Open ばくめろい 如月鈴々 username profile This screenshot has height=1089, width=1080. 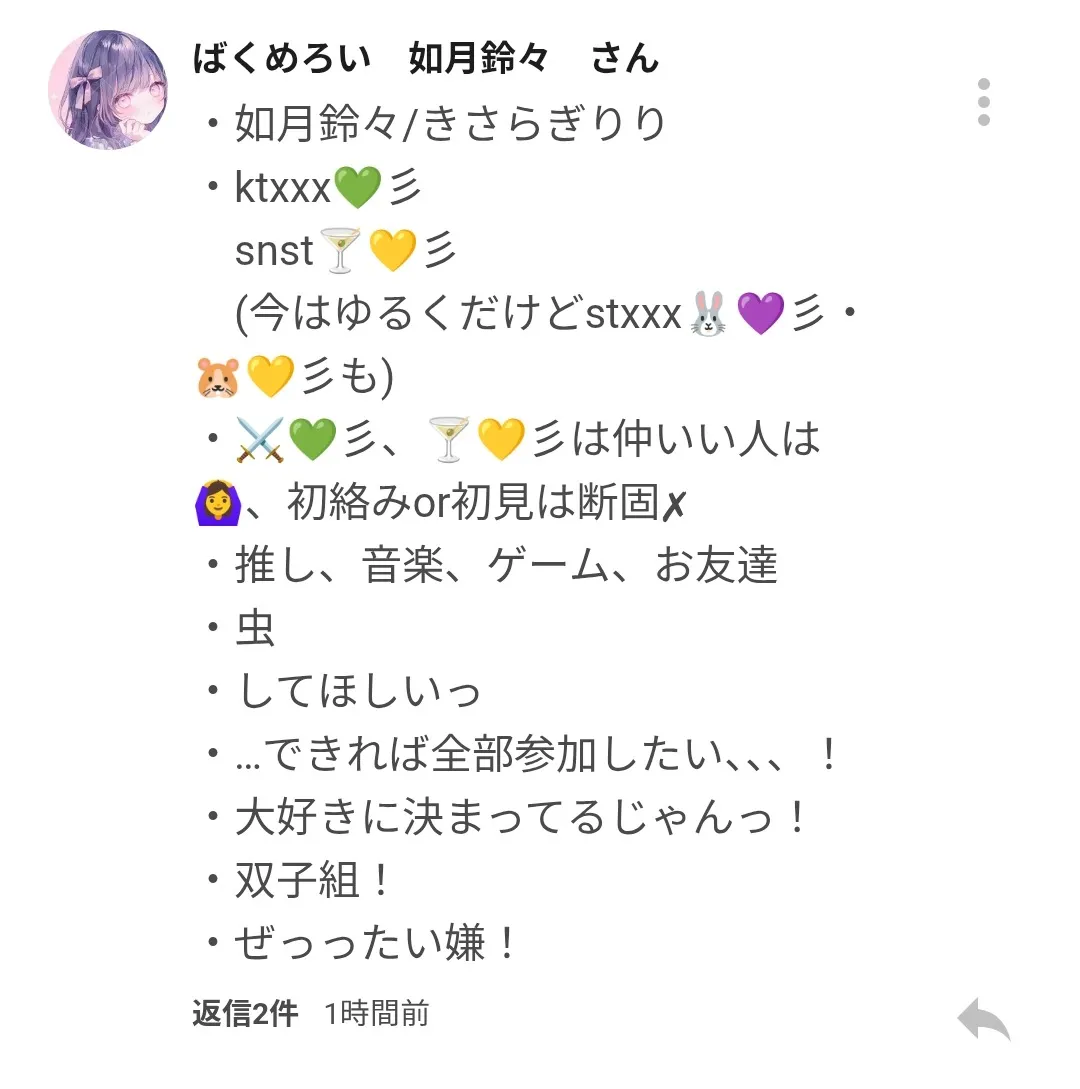point(425,60)
